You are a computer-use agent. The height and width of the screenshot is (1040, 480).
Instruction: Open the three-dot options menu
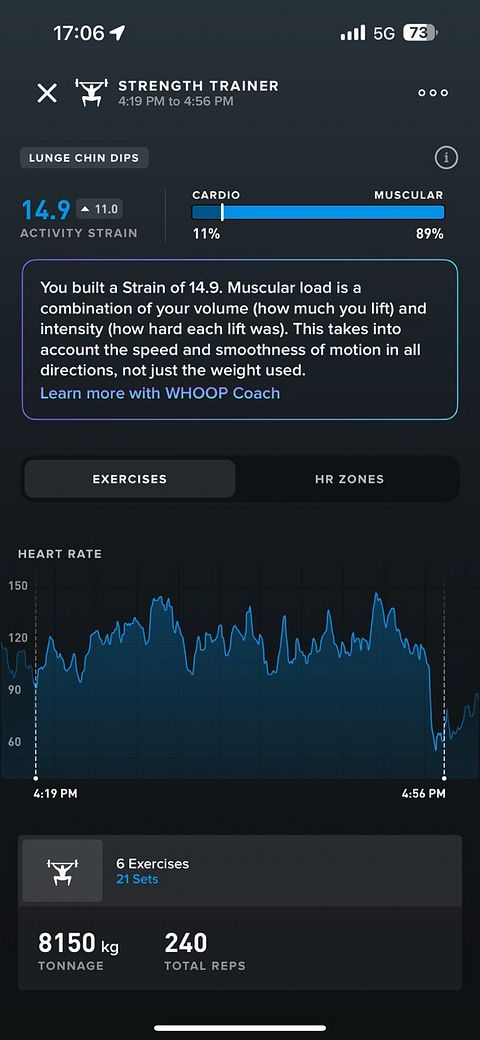433,93
